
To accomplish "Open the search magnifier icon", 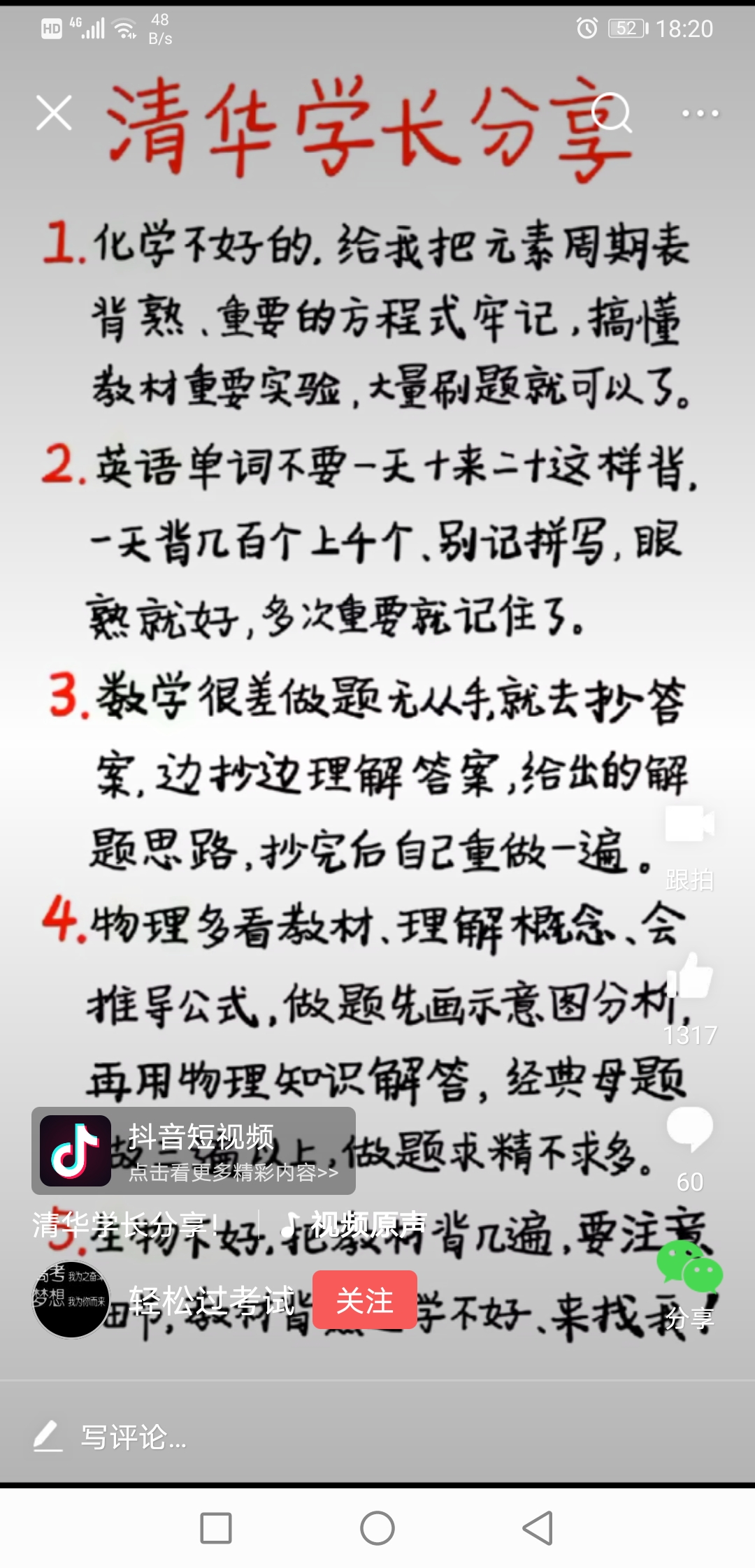I will click(612, 113).
